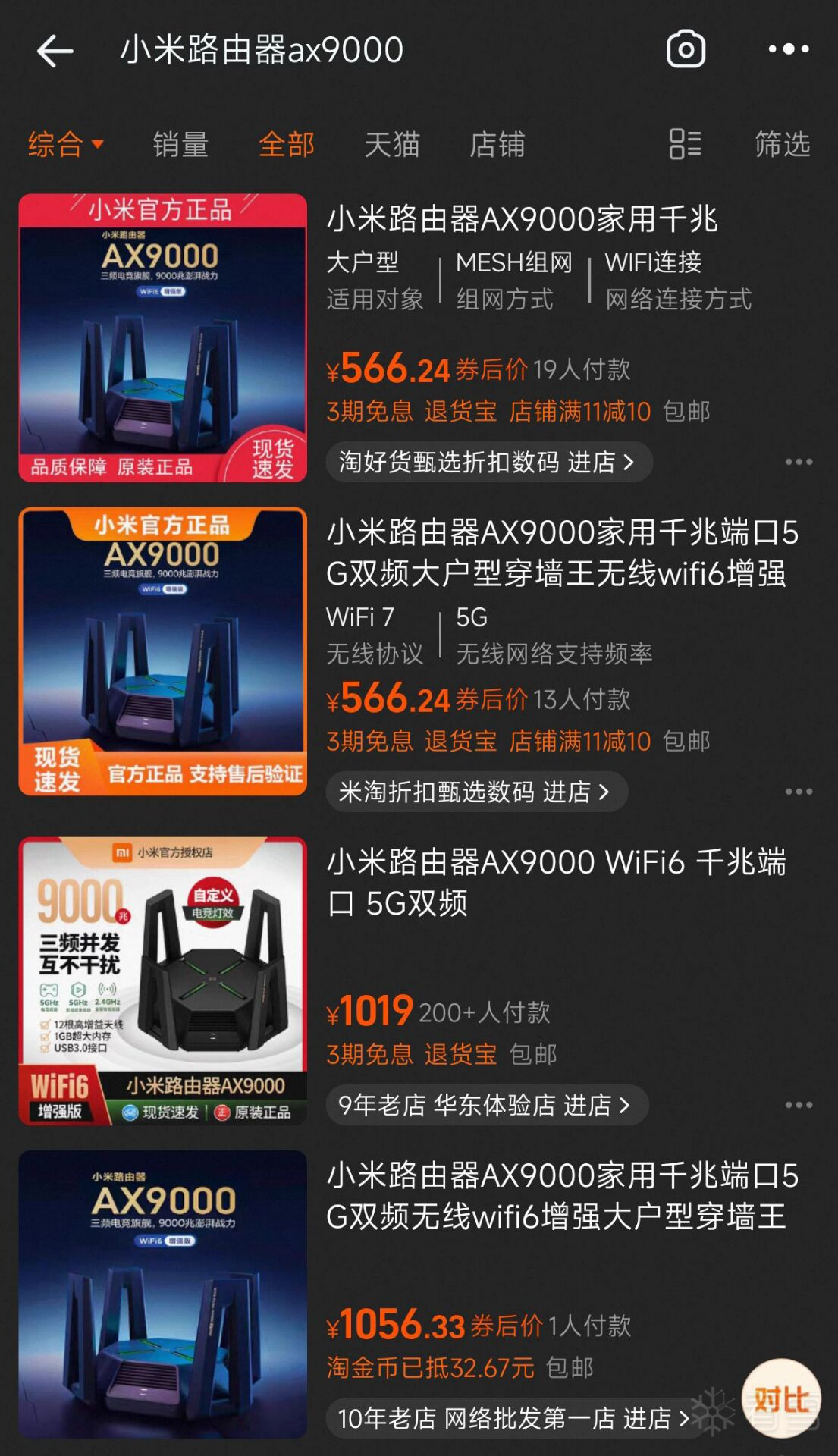Enter the 米淘折扣甄选数码 shop
838x1456 pixels.
pos(476,792)
